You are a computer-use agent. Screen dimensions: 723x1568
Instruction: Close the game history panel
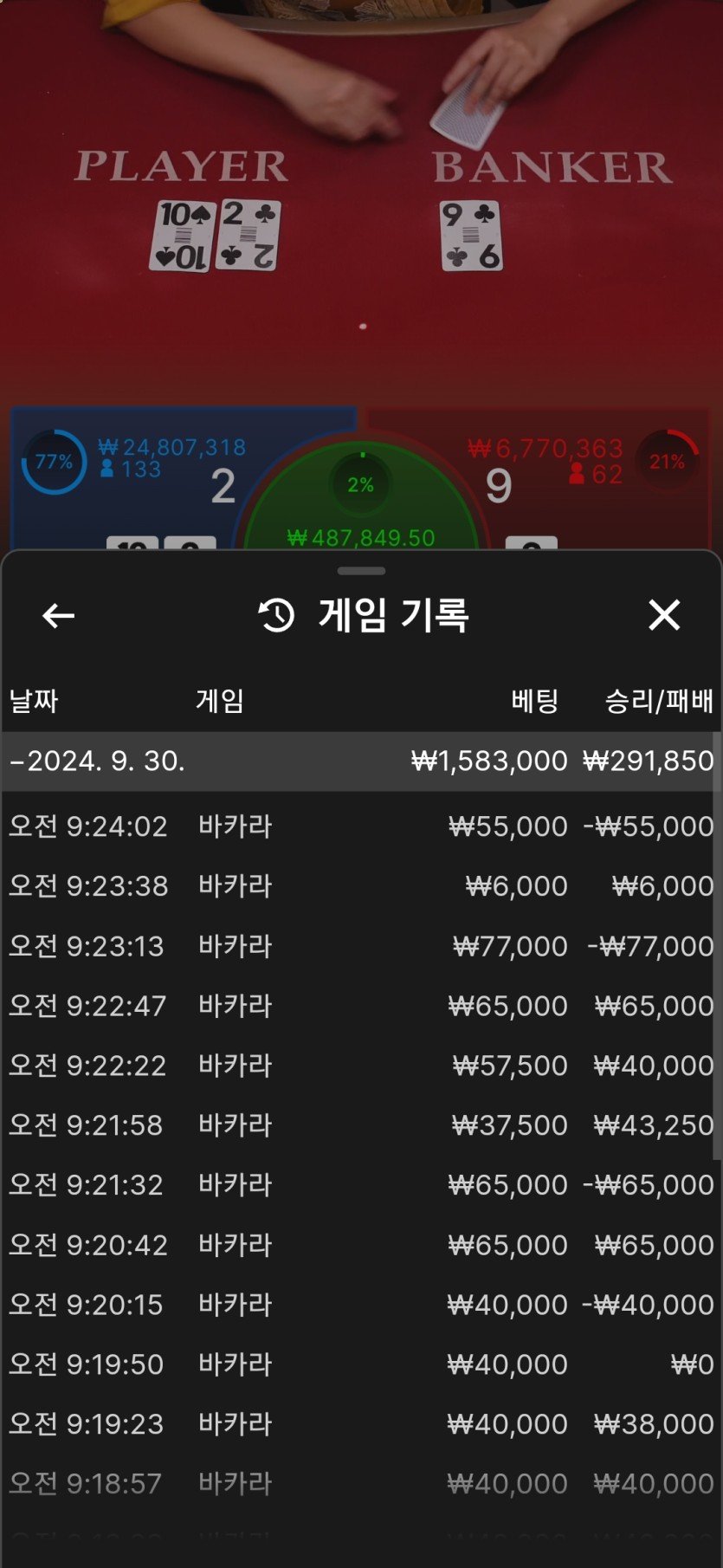point(664,615)
